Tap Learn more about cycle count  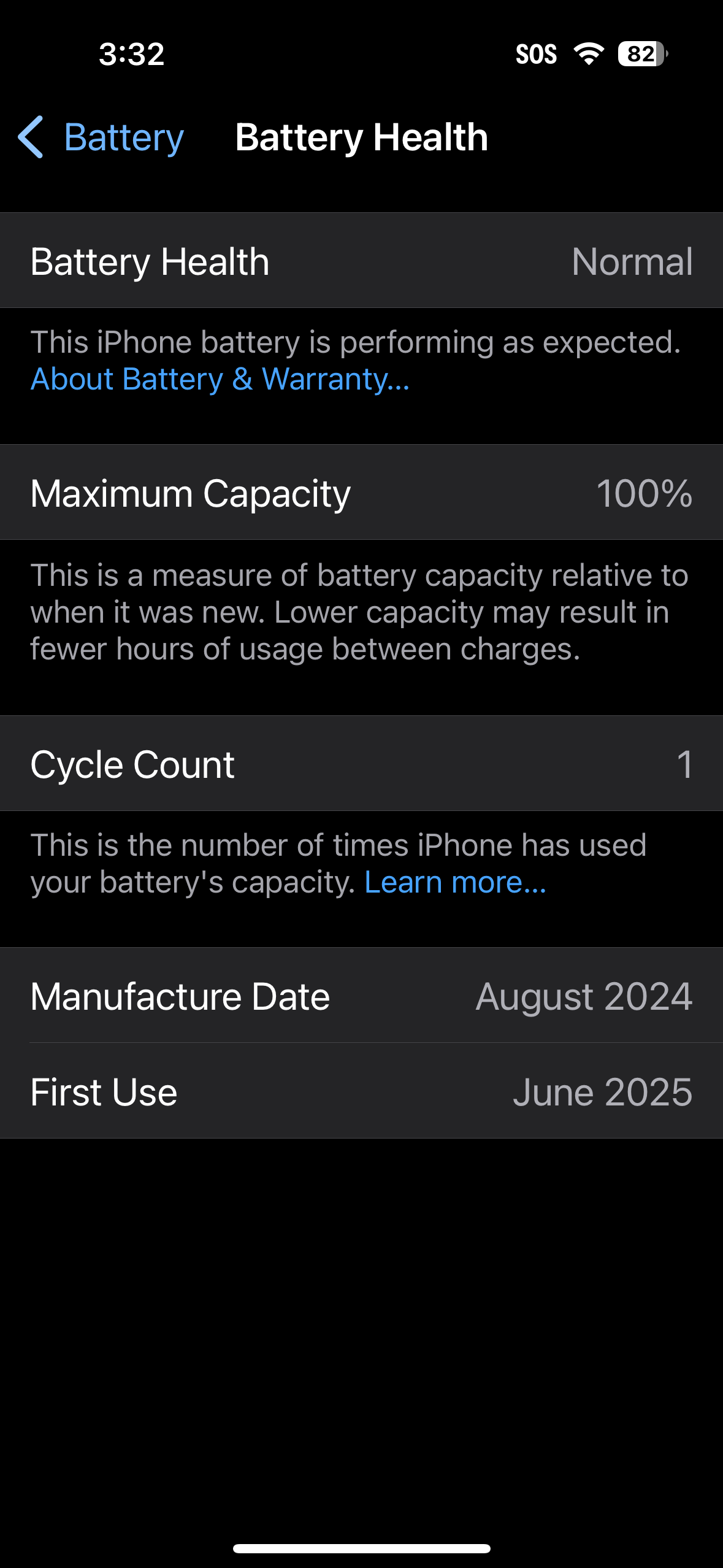455,882
